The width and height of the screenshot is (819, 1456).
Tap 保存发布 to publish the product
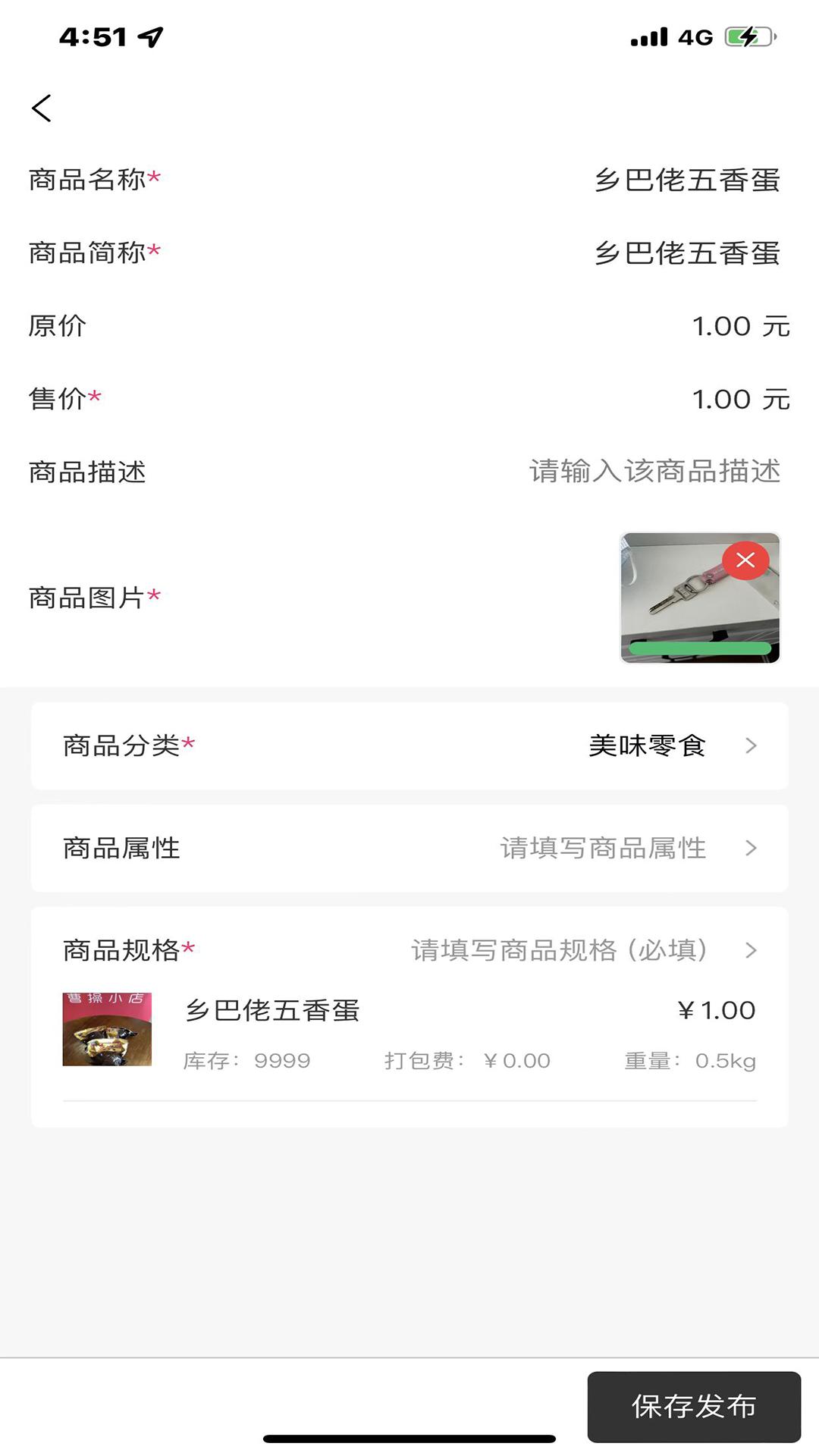point(694,1407)
